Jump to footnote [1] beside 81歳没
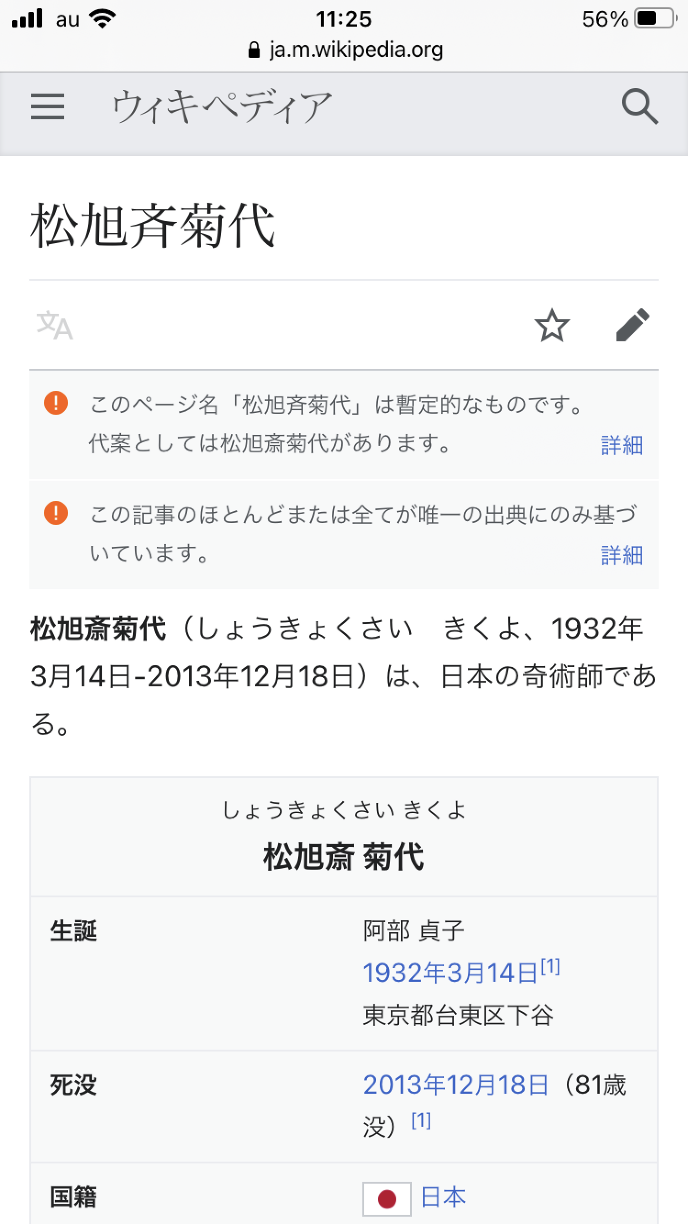Image resolution: width=688 pixels, height=1224 pixels. [x=421, y=1121]
